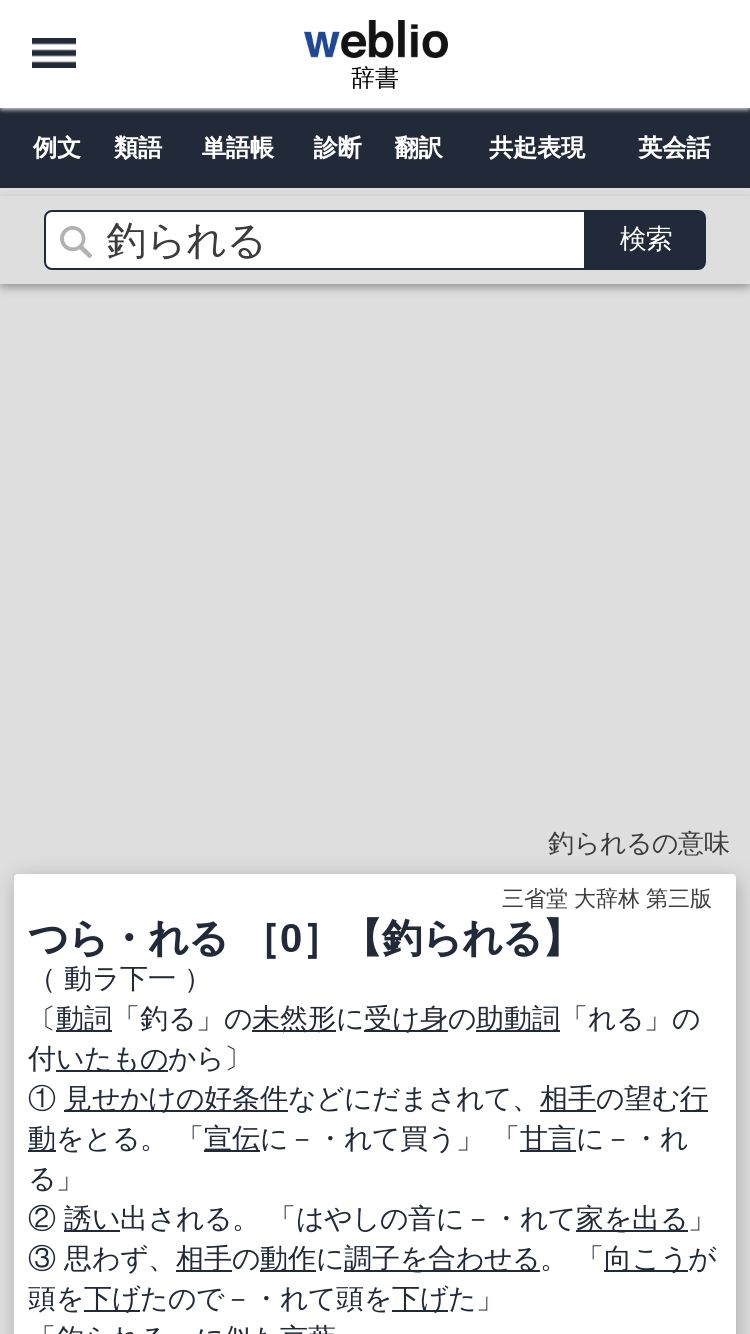This screenshot has width=750, height=1334.
Task: Go to the 翻訳 section
Action: coord(418,148)
